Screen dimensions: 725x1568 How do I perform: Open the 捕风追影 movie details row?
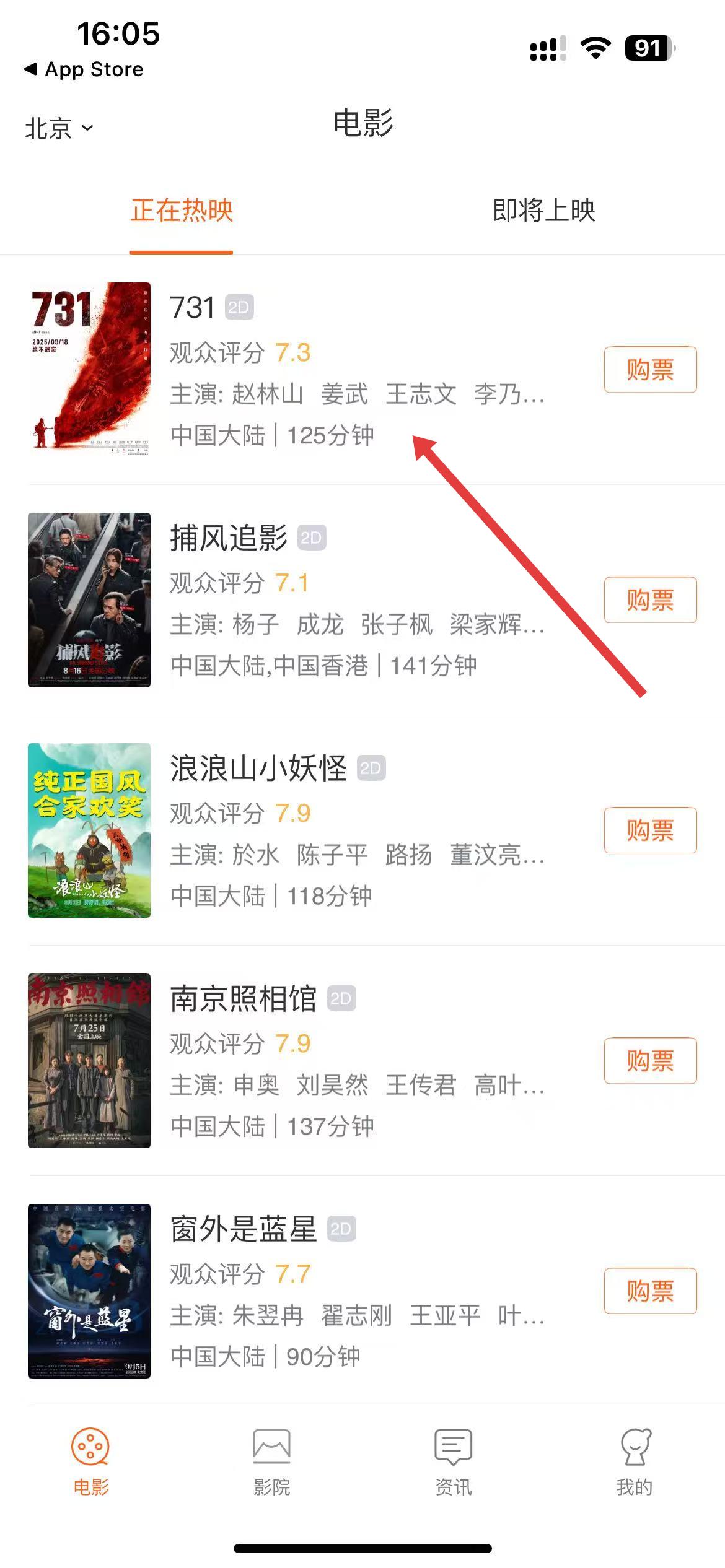tap(356, 601)
